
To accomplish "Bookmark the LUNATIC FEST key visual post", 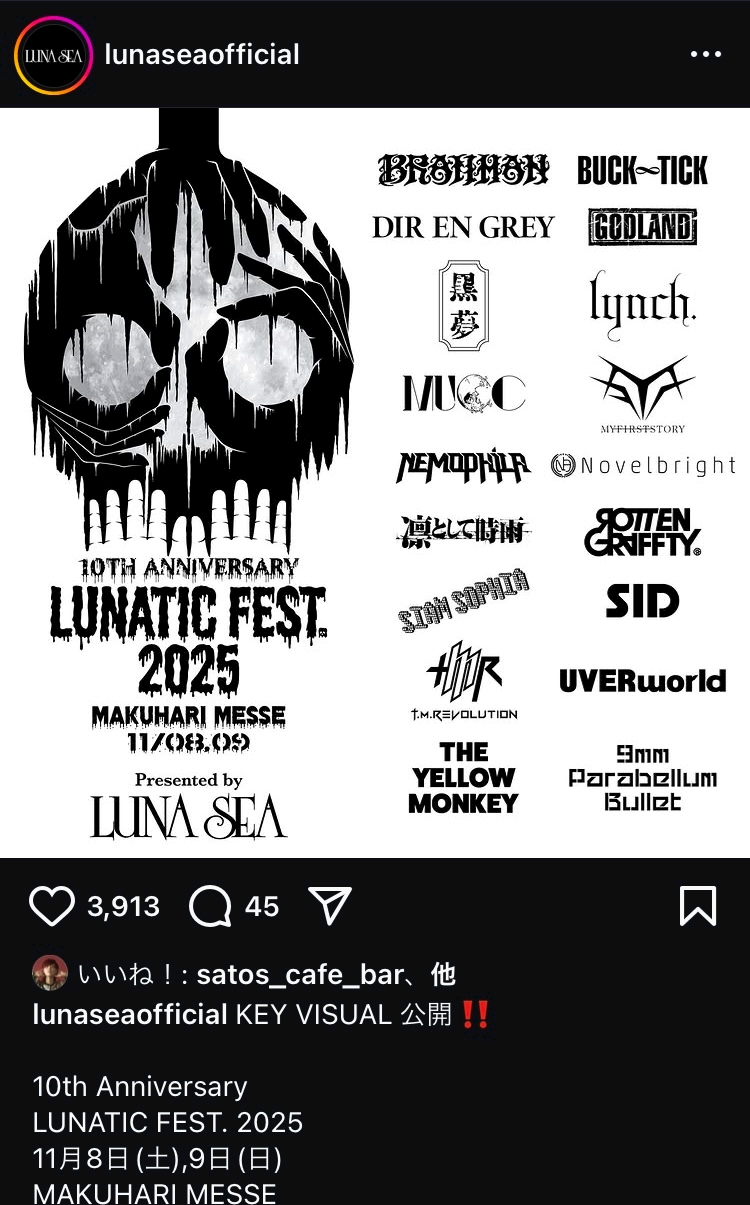I will [x=697, y=906].
